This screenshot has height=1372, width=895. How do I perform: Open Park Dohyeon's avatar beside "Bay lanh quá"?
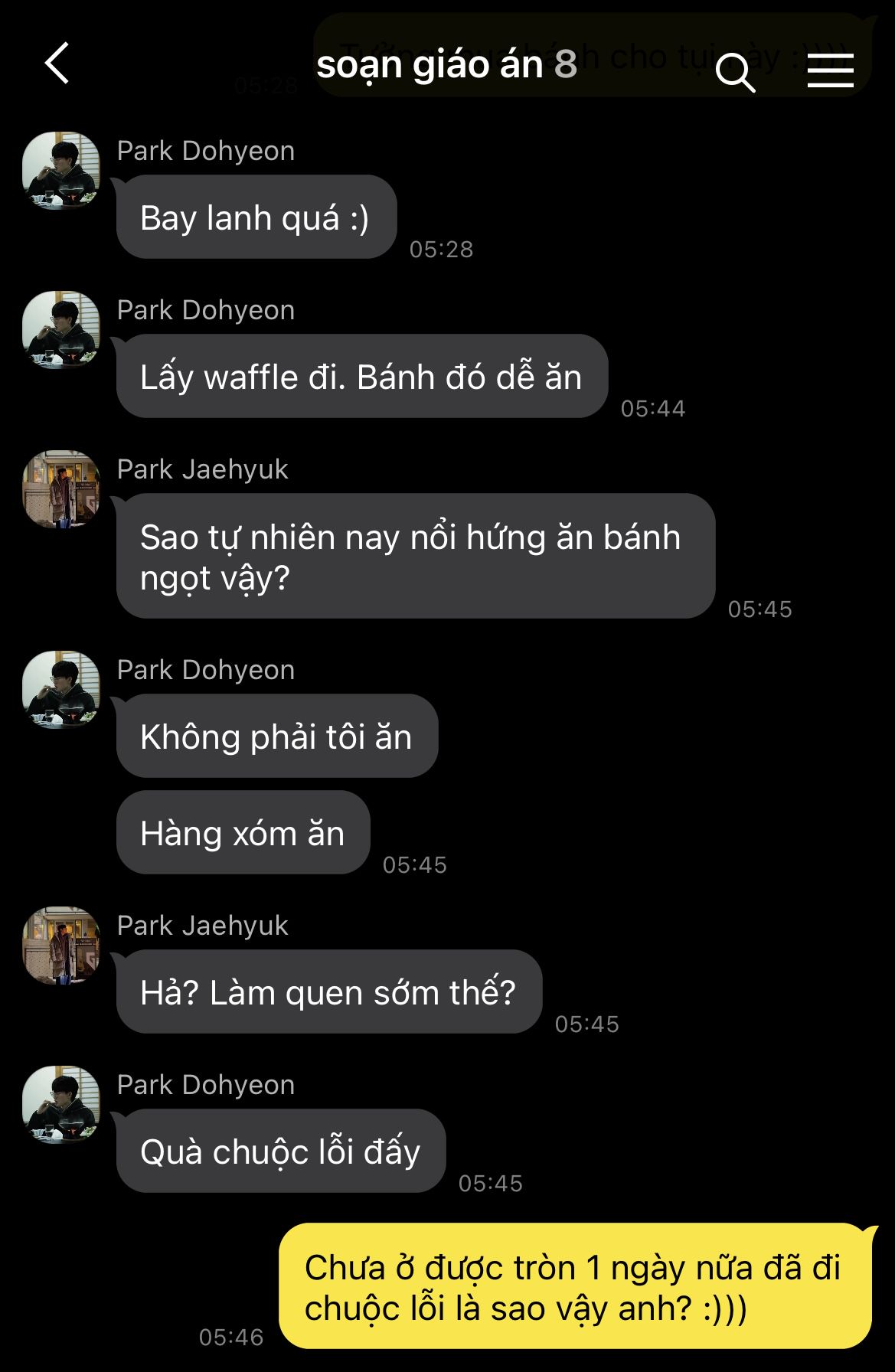pos(61,170)
